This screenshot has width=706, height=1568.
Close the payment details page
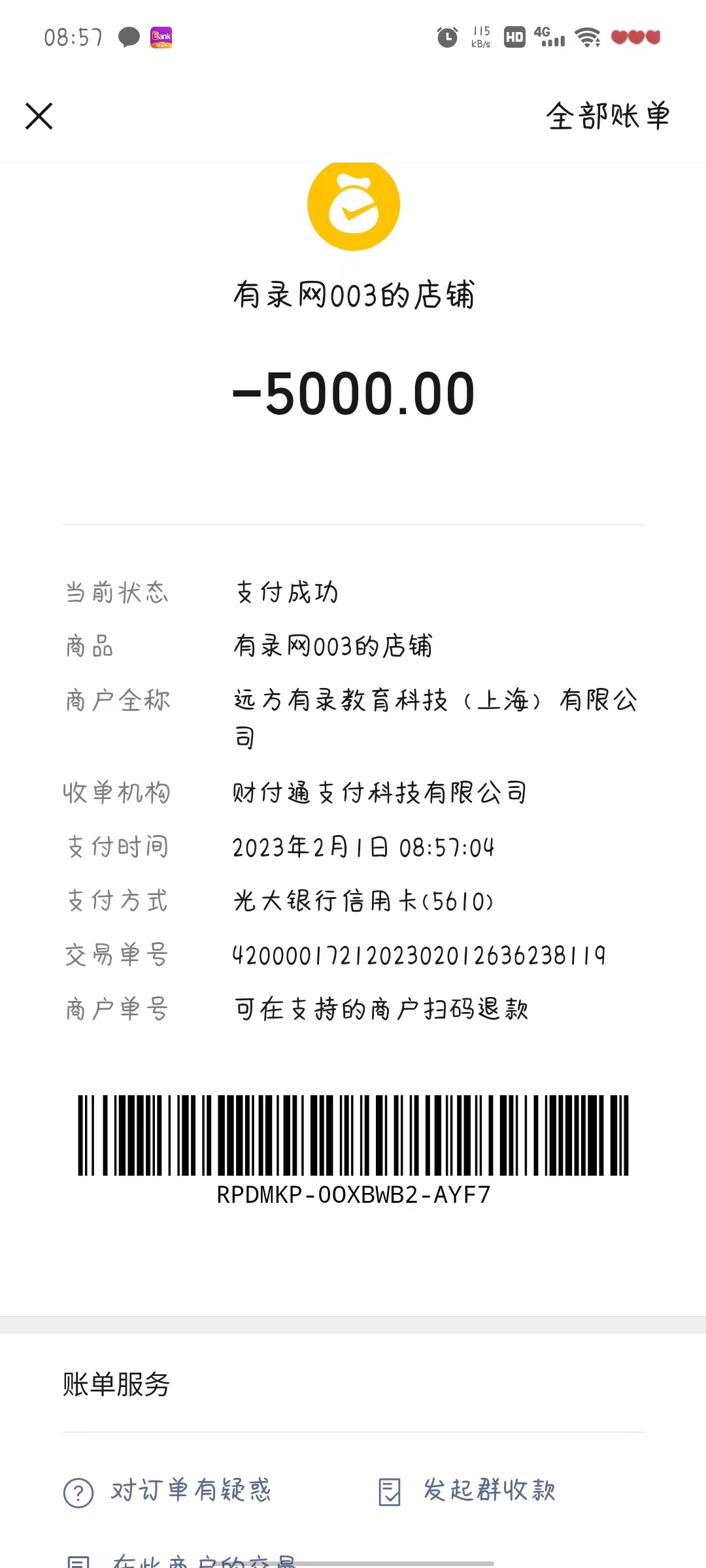point(39,116)
